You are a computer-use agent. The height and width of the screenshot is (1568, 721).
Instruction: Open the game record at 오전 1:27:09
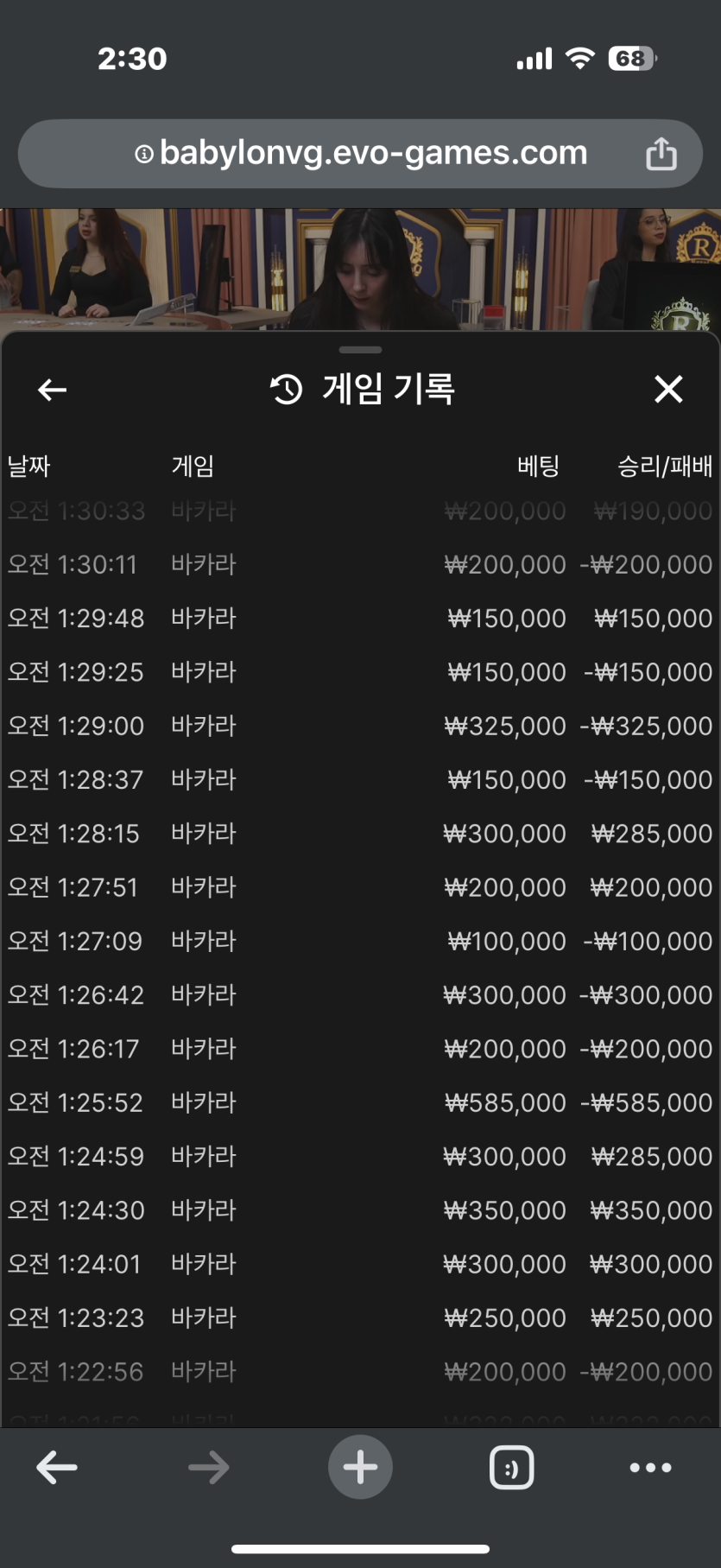(360, 941)
